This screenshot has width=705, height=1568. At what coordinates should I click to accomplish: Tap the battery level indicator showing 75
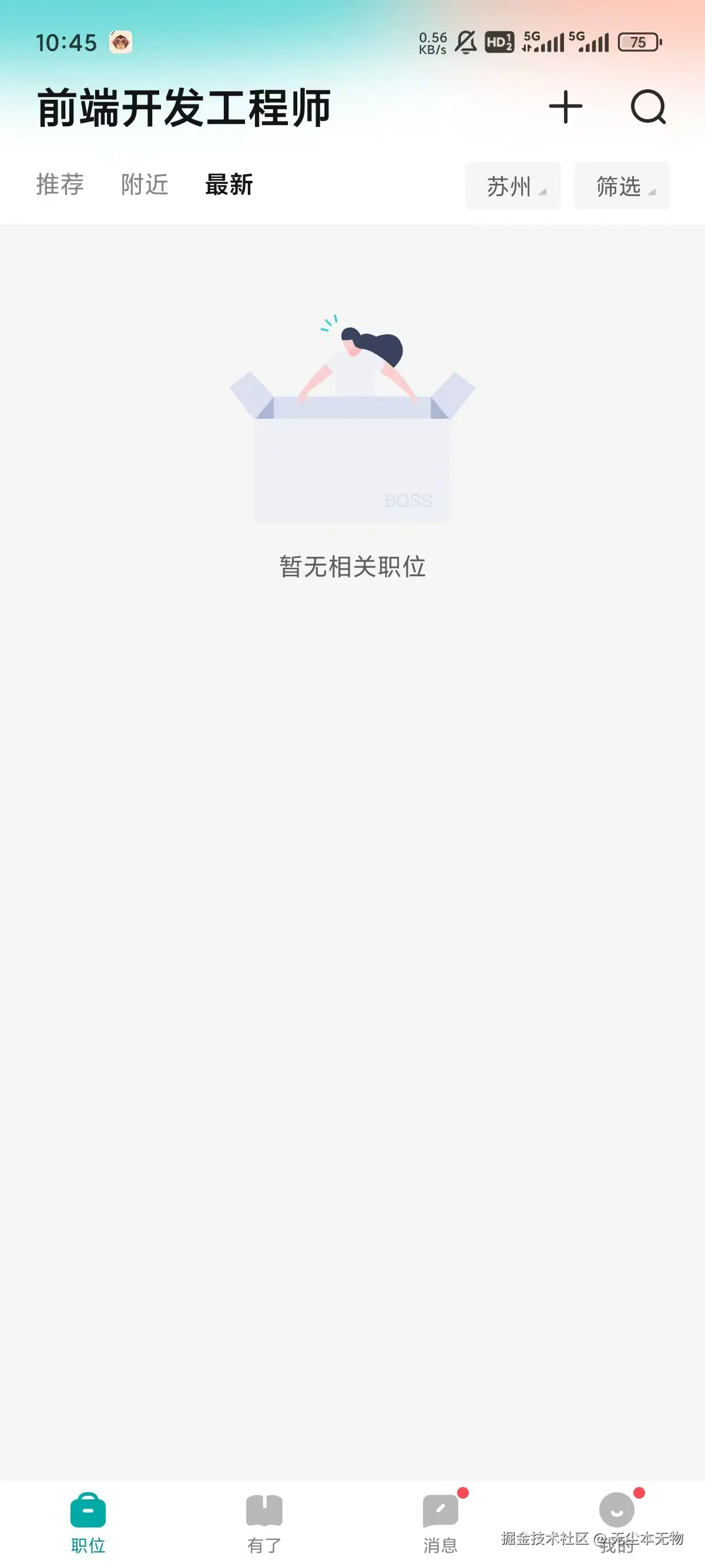click(x=636, y=42)
